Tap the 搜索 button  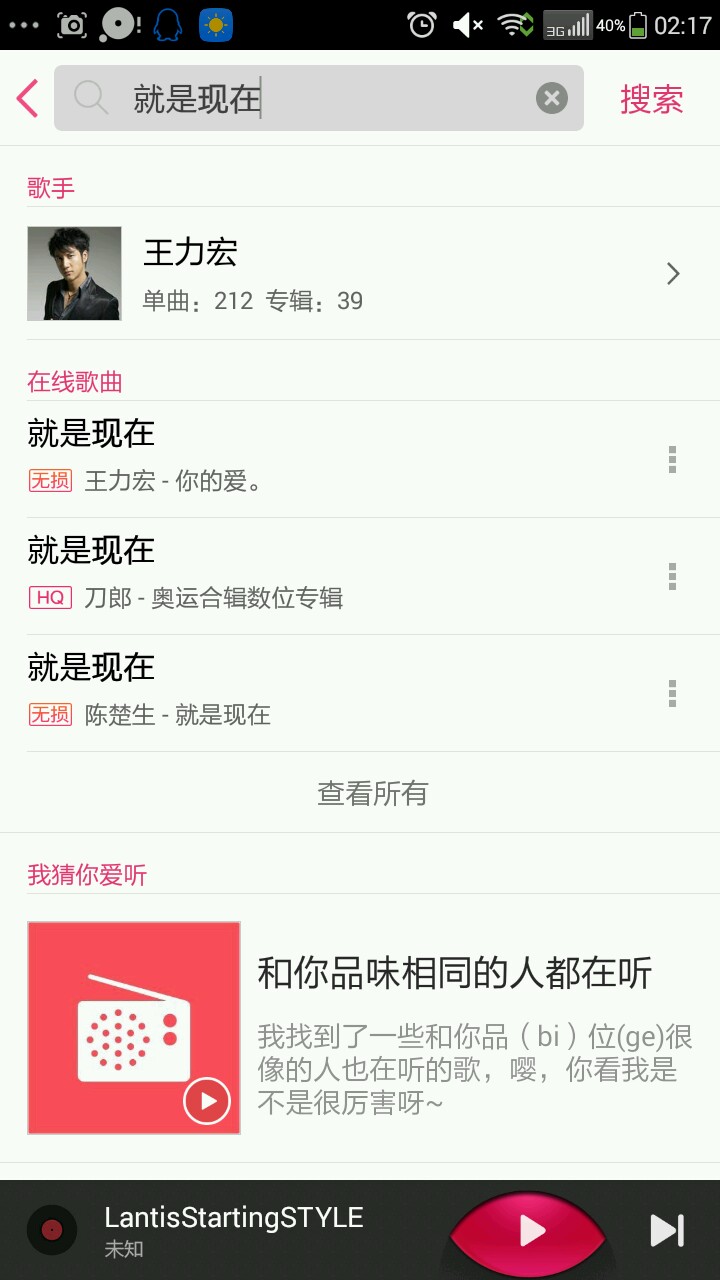coord(651,99)
